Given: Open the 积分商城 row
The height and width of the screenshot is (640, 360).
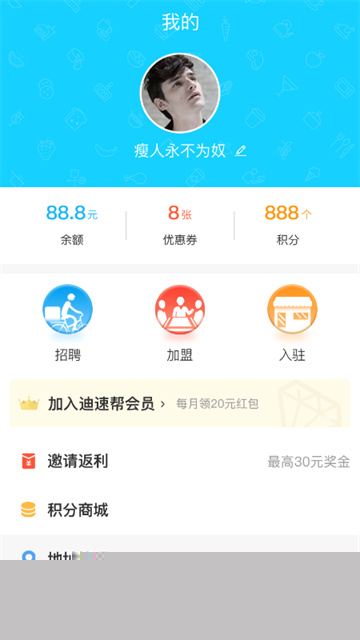Looking at the screenshot, I should point(180,510).
